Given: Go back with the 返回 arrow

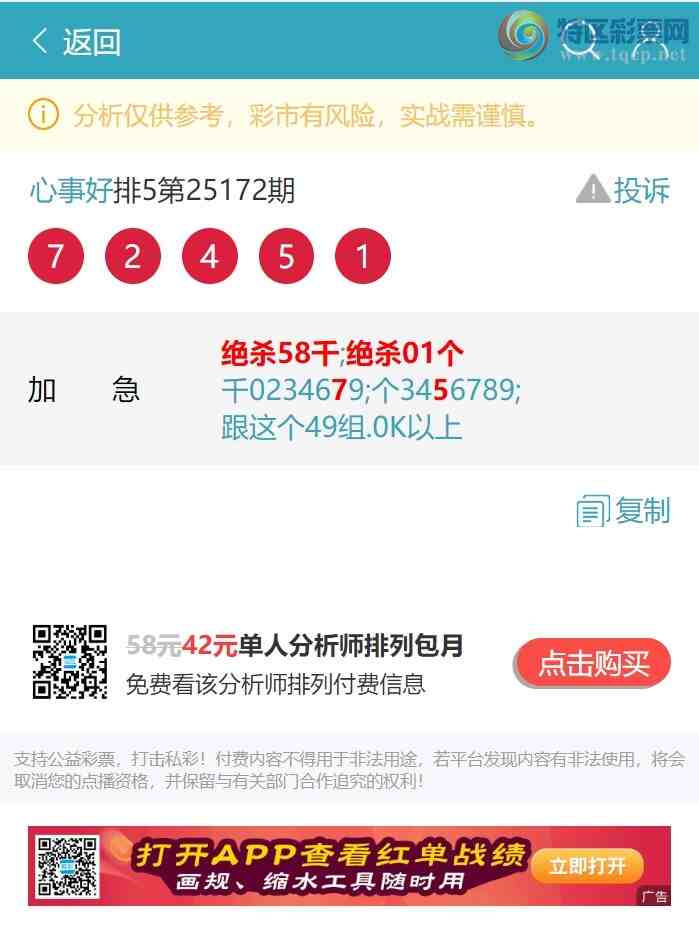Looking at the screenshot, I should pyautogui.click(x=76, y=41).
